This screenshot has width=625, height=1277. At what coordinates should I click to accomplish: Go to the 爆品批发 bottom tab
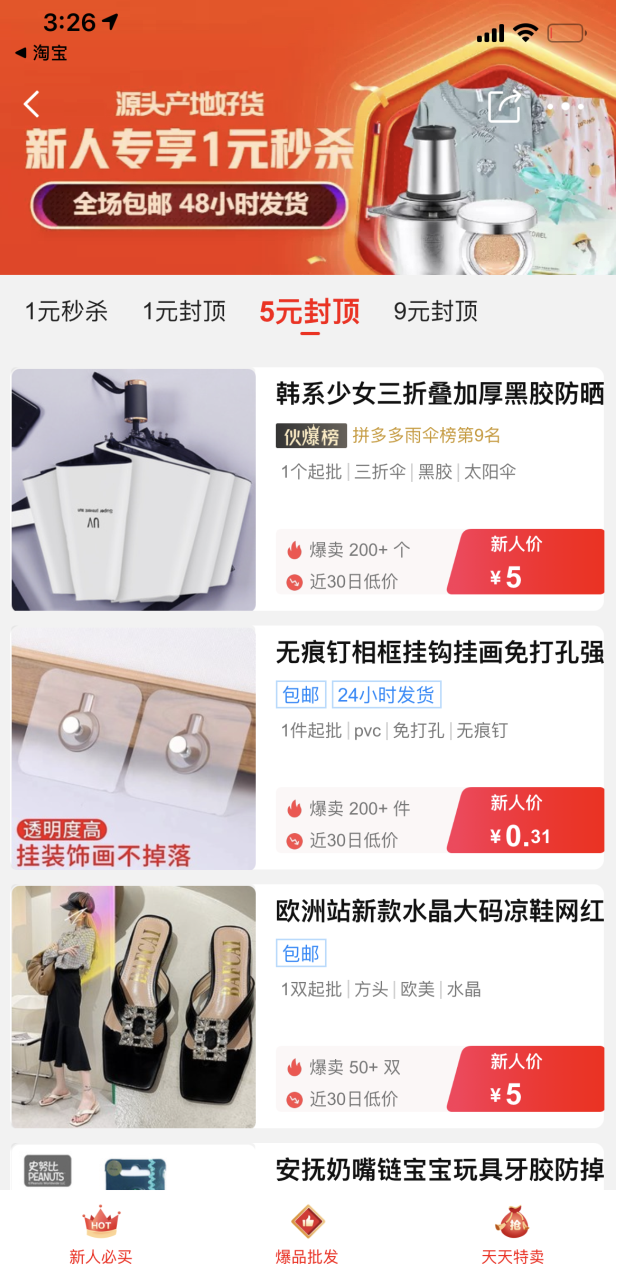[307, 1235]
